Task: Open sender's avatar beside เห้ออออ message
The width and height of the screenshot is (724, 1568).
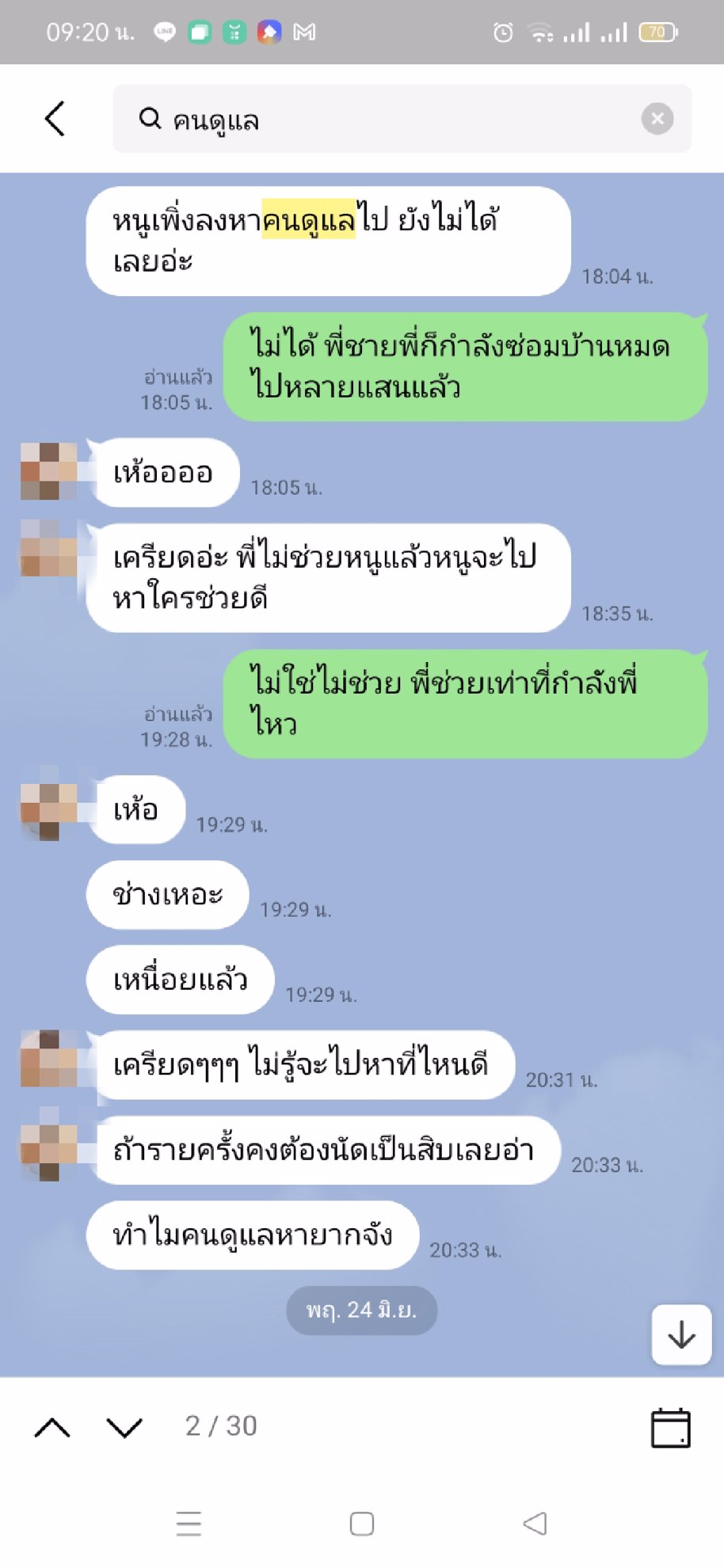Action: pyautogui.click(x=49, y=471)
